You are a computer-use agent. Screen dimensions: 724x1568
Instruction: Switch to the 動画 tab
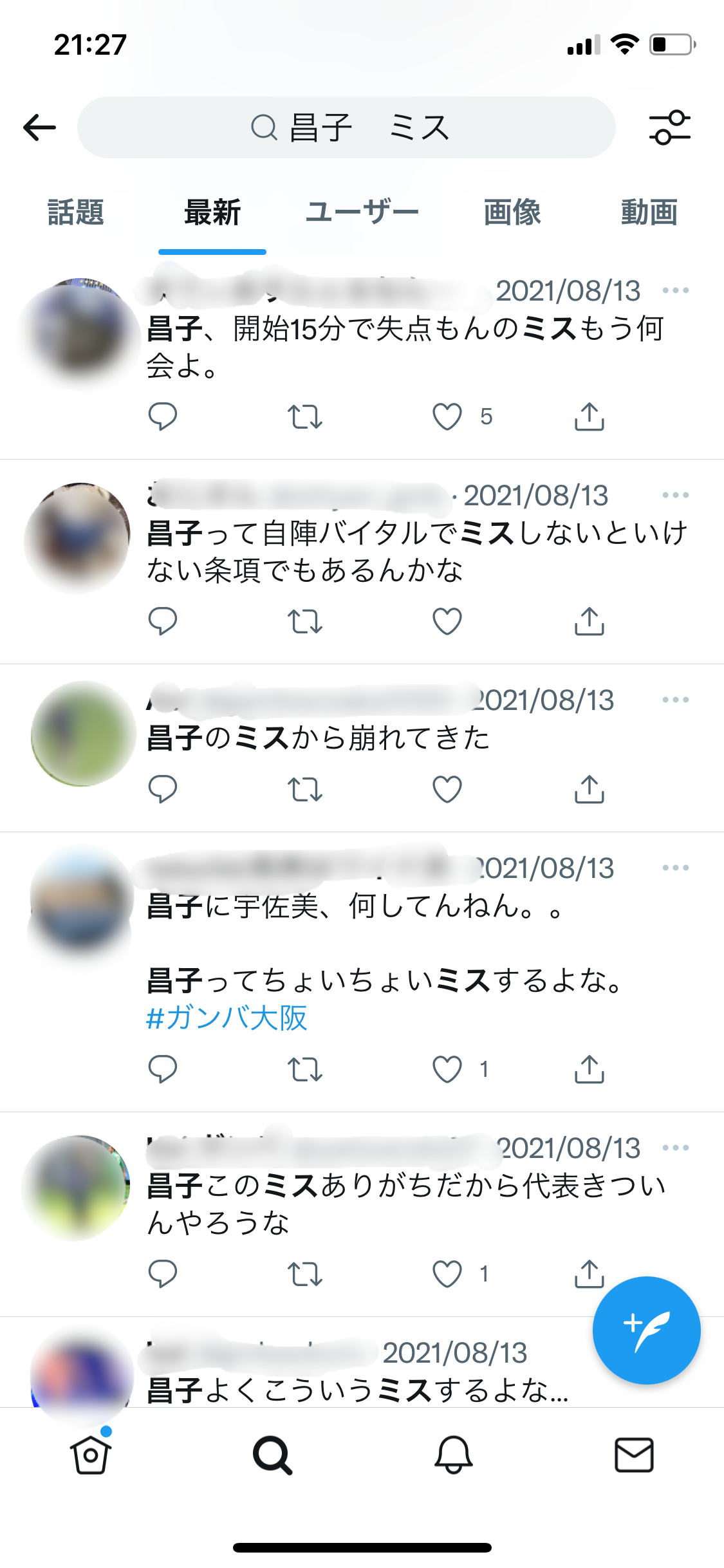pos(649,212)
